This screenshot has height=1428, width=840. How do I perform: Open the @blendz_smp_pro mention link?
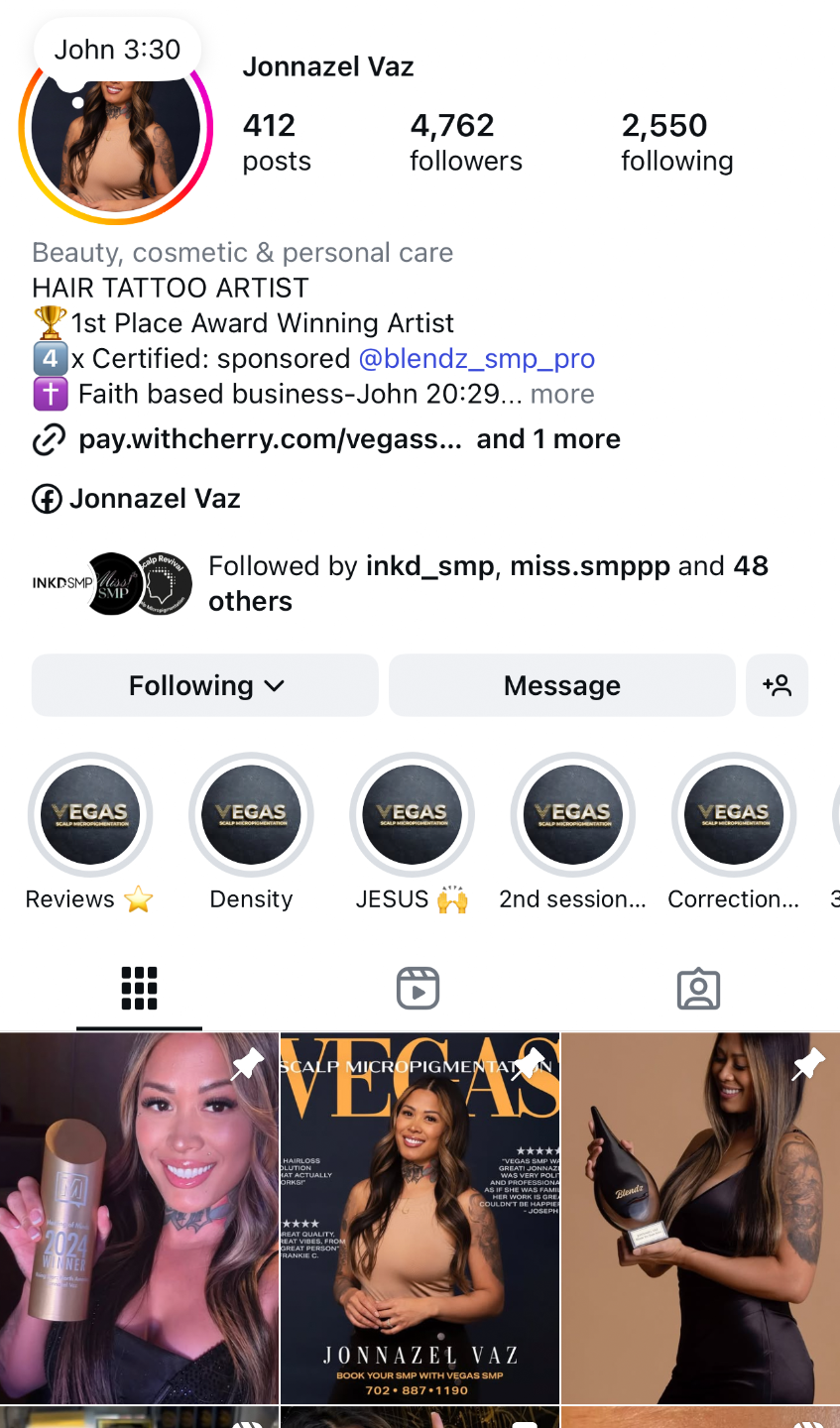click(x=476, y=358)
